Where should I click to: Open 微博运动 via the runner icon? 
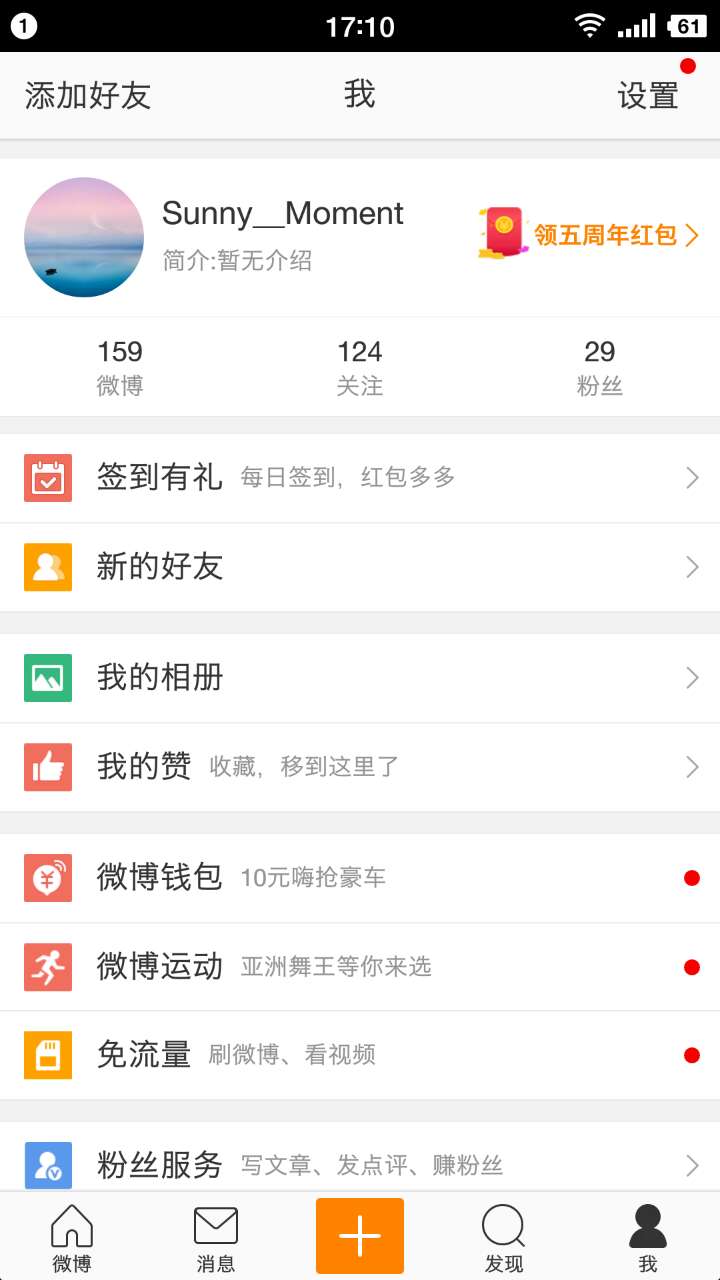[x=47, y=966]
